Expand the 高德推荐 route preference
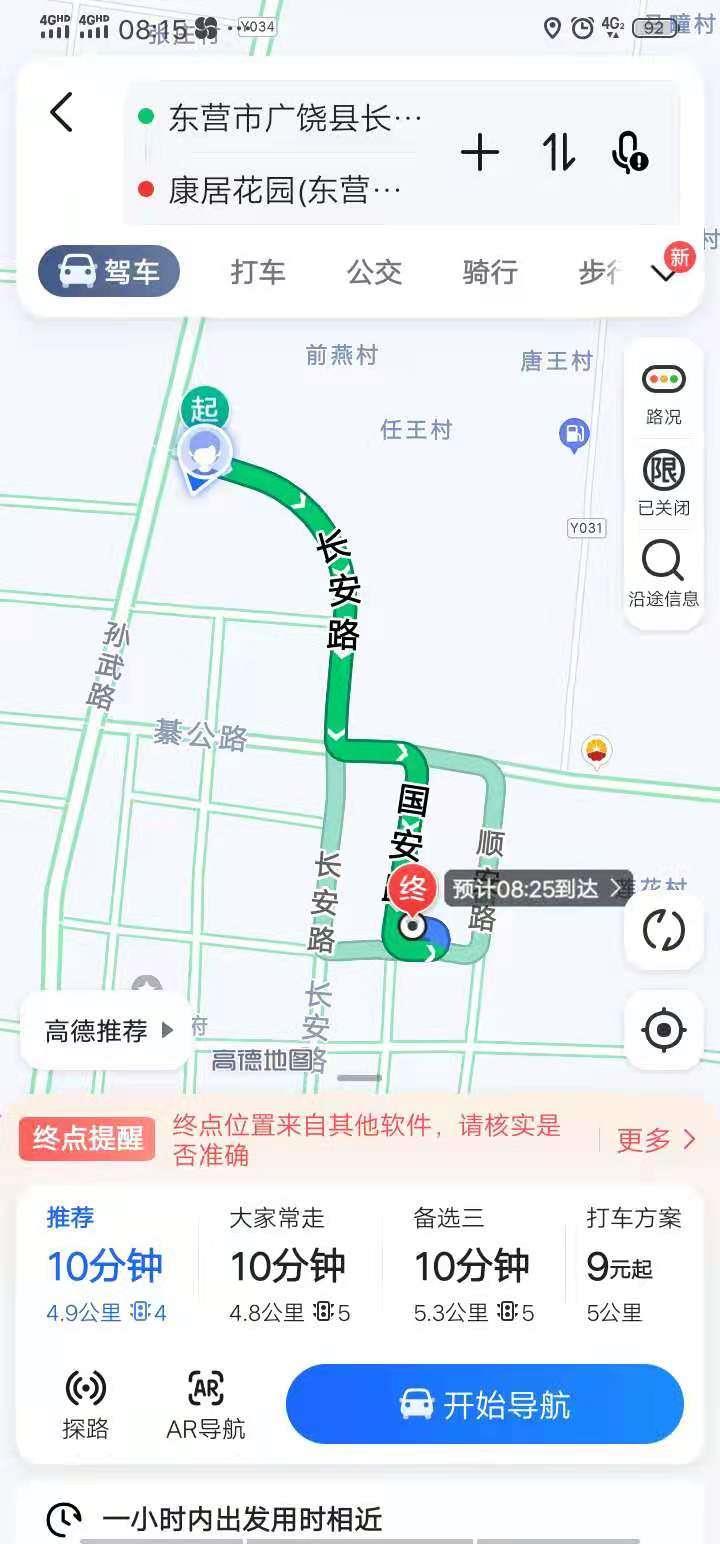Screen dimensions: 720x1544 tap(106, 1031)
